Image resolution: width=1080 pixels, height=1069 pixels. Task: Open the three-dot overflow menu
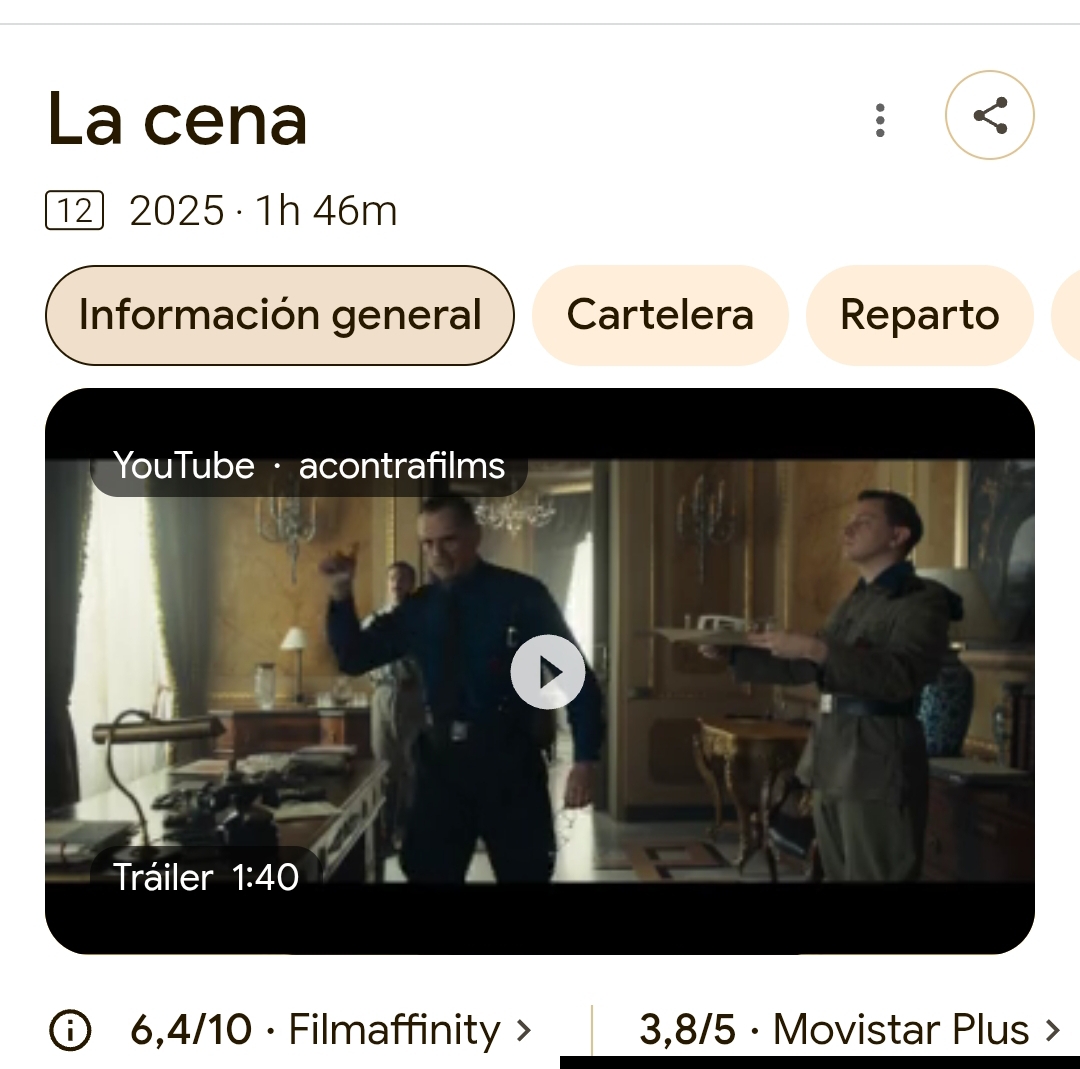click(x=880, y=120)
